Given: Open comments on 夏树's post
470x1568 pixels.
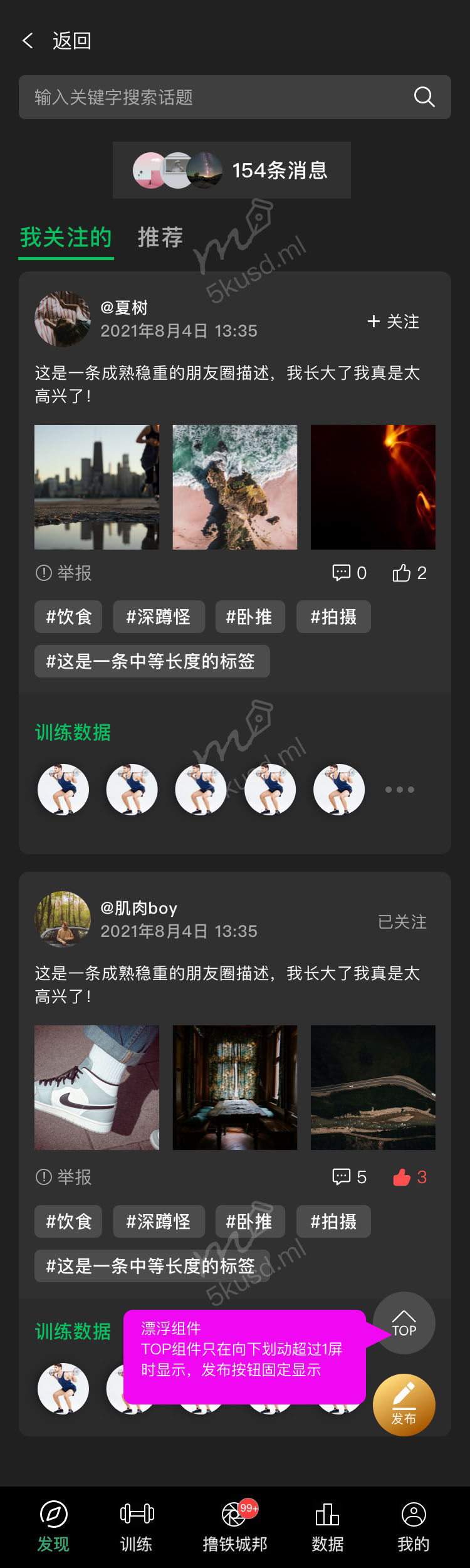Looking at the screenshot, I should (x=349, y=573).
